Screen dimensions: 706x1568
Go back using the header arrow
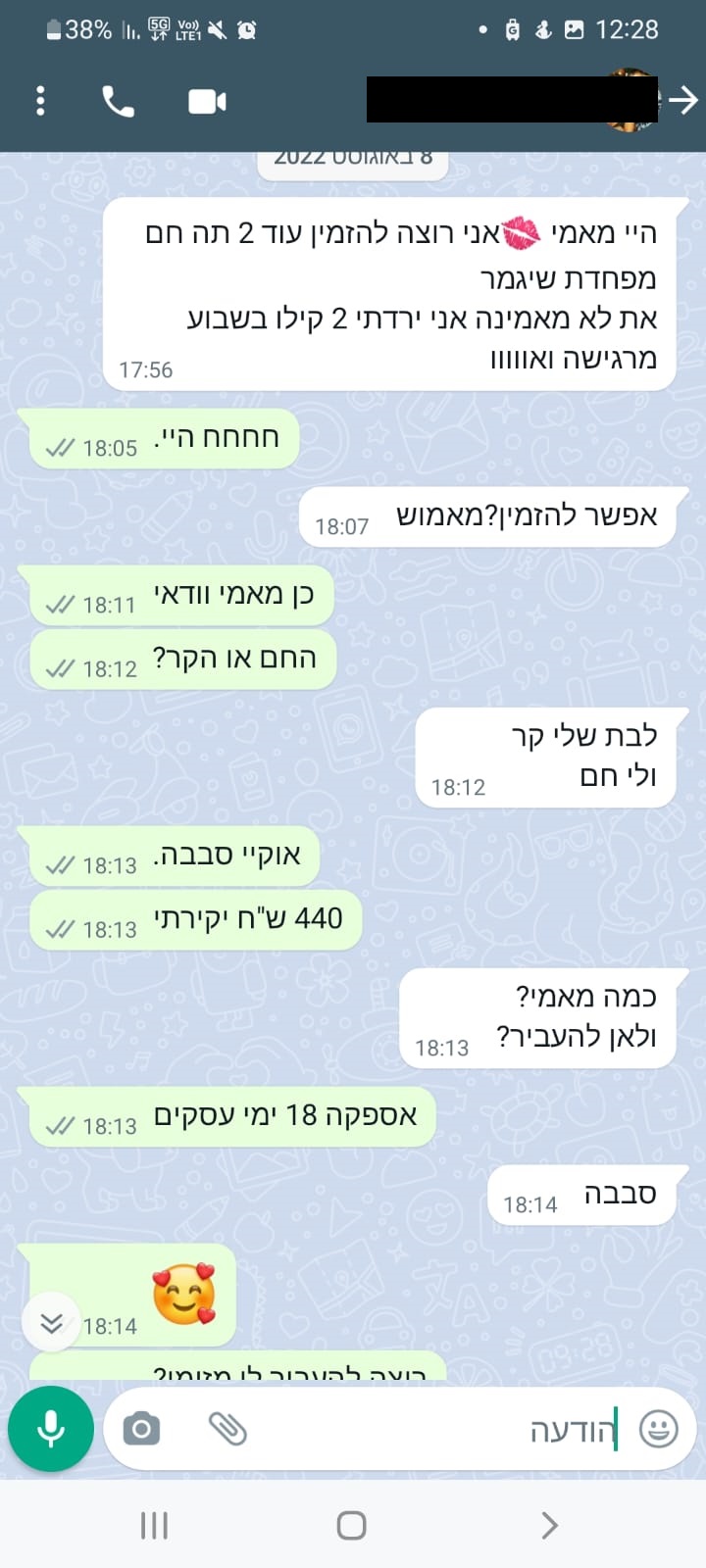pos(683,99)
